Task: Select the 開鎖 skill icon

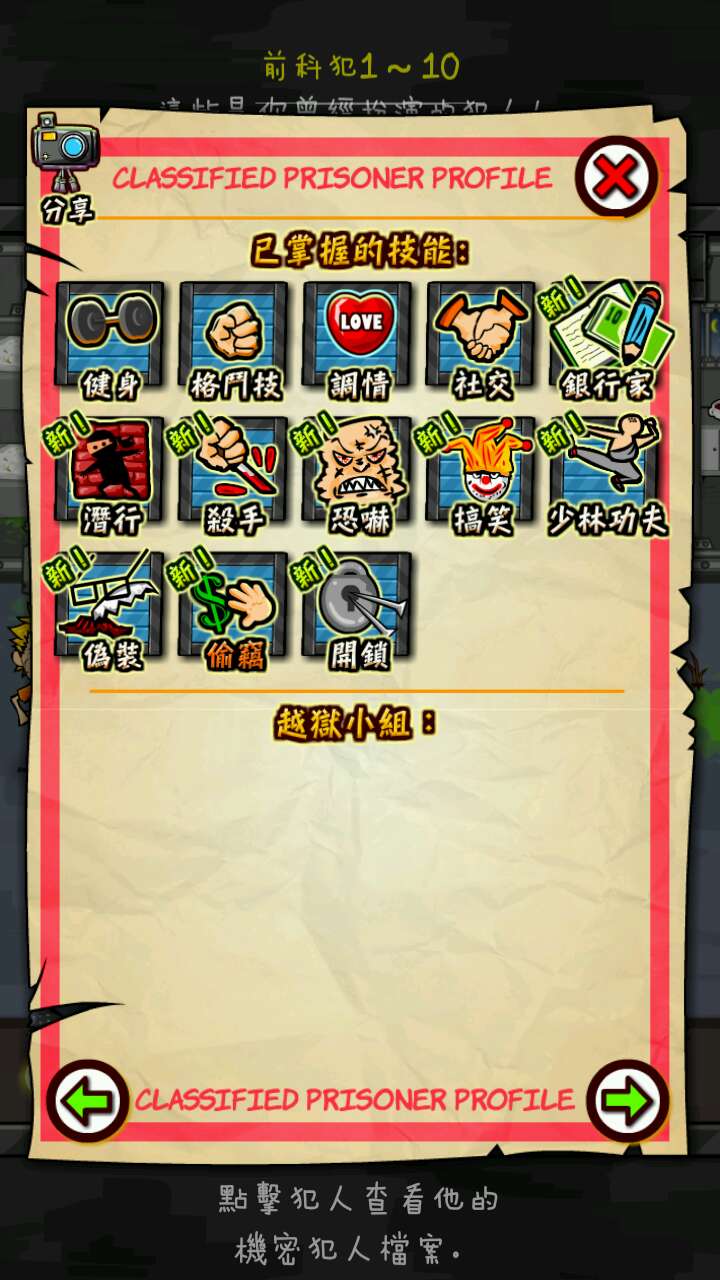Action: click(357, 606)
